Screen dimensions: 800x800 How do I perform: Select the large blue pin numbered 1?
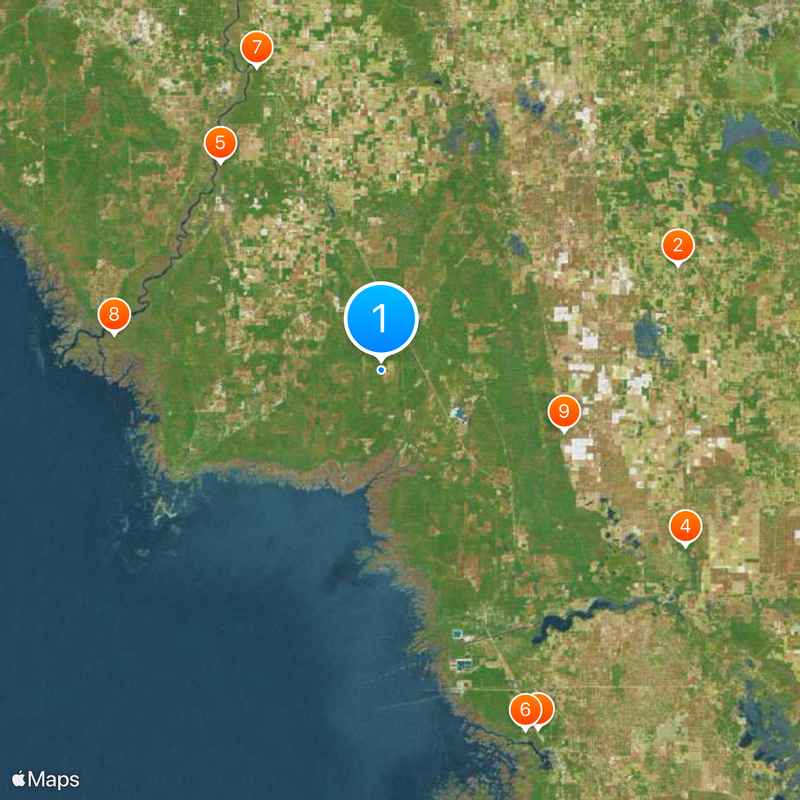coord(380,319)
